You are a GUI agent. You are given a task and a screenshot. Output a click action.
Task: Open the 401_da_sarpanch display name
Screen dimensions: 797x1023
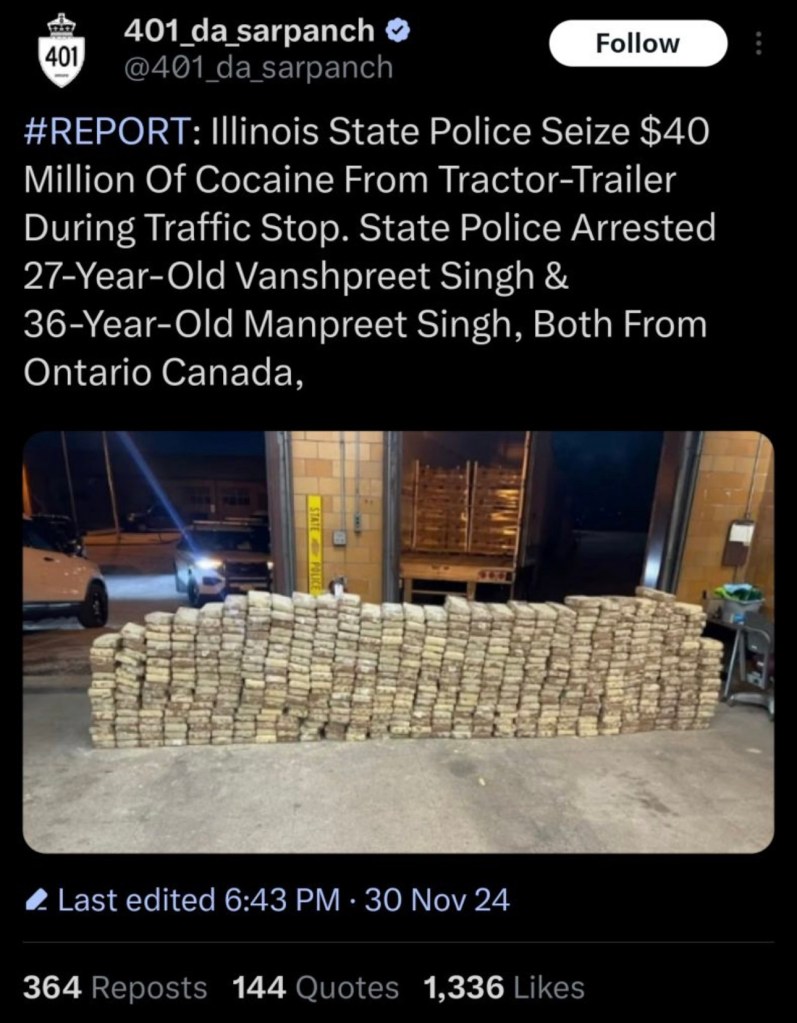(x=249, y=31)
